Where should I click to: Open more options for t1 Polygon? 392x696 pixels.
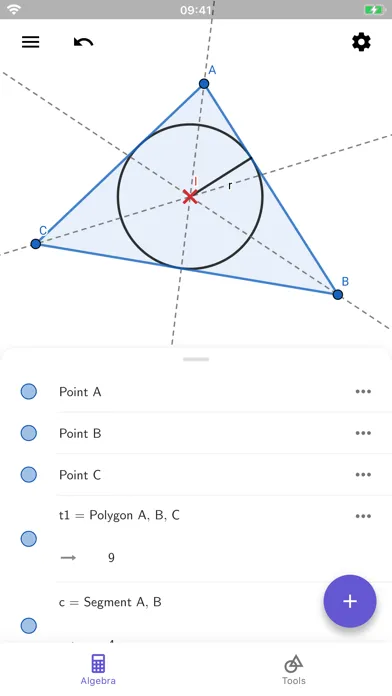pos(363,516)
